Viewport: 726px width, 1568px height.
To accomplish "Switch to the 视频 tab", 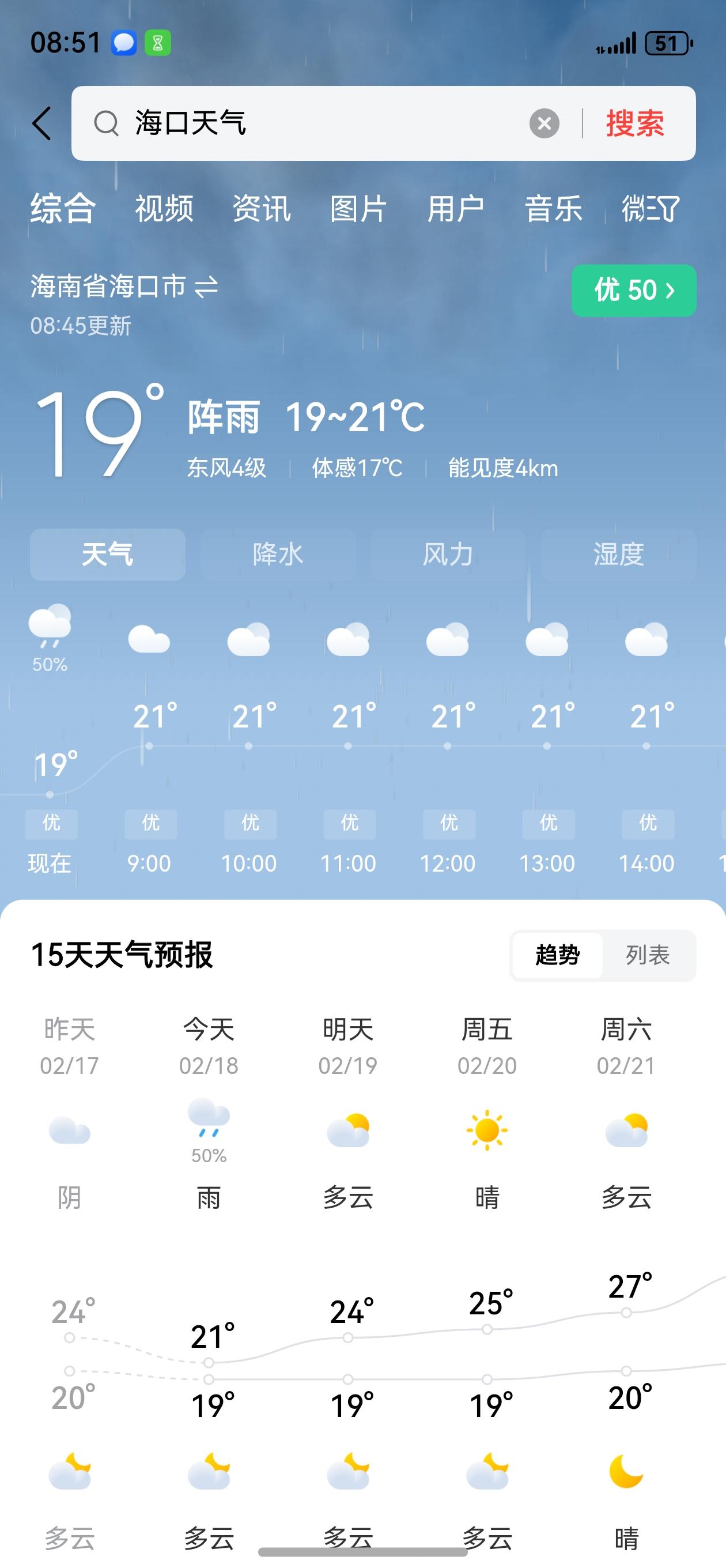I will click(x=164, y=209).
